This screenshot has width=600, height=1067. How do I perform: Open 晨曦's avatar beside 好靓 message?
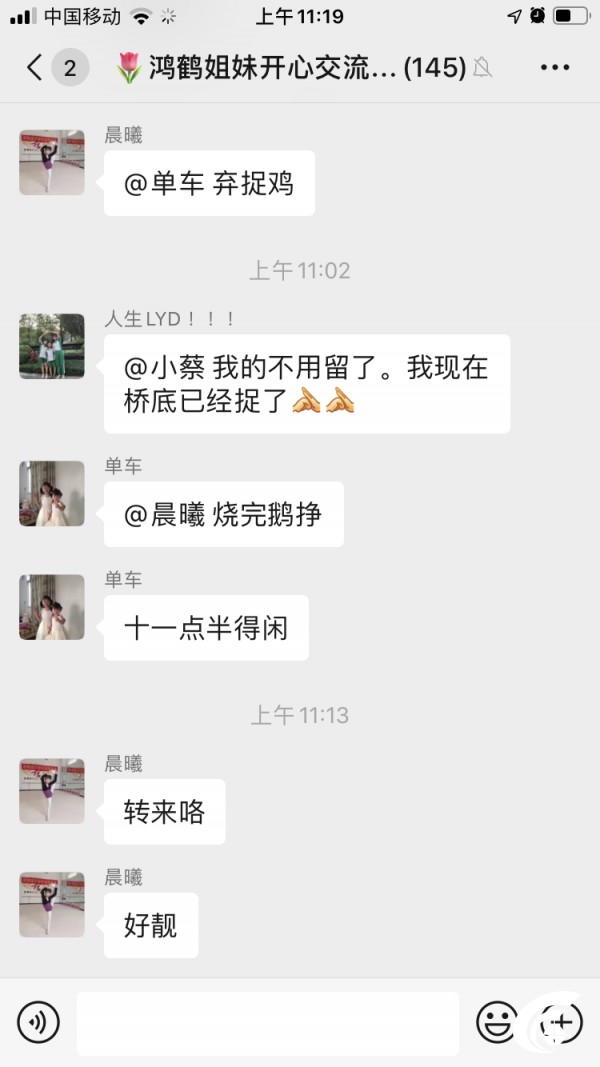52,904
